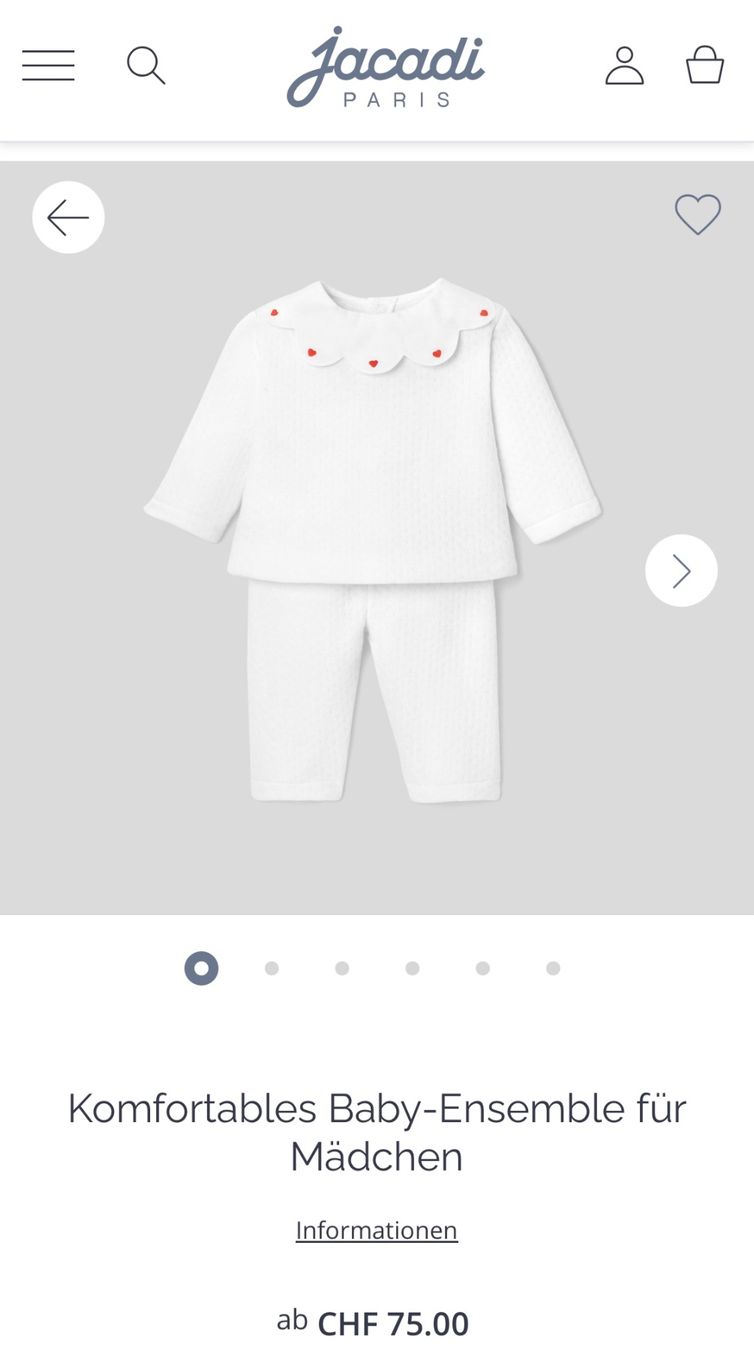The image size is (754, 1350).
Task: Open the search magnifier
Action: 146,66
